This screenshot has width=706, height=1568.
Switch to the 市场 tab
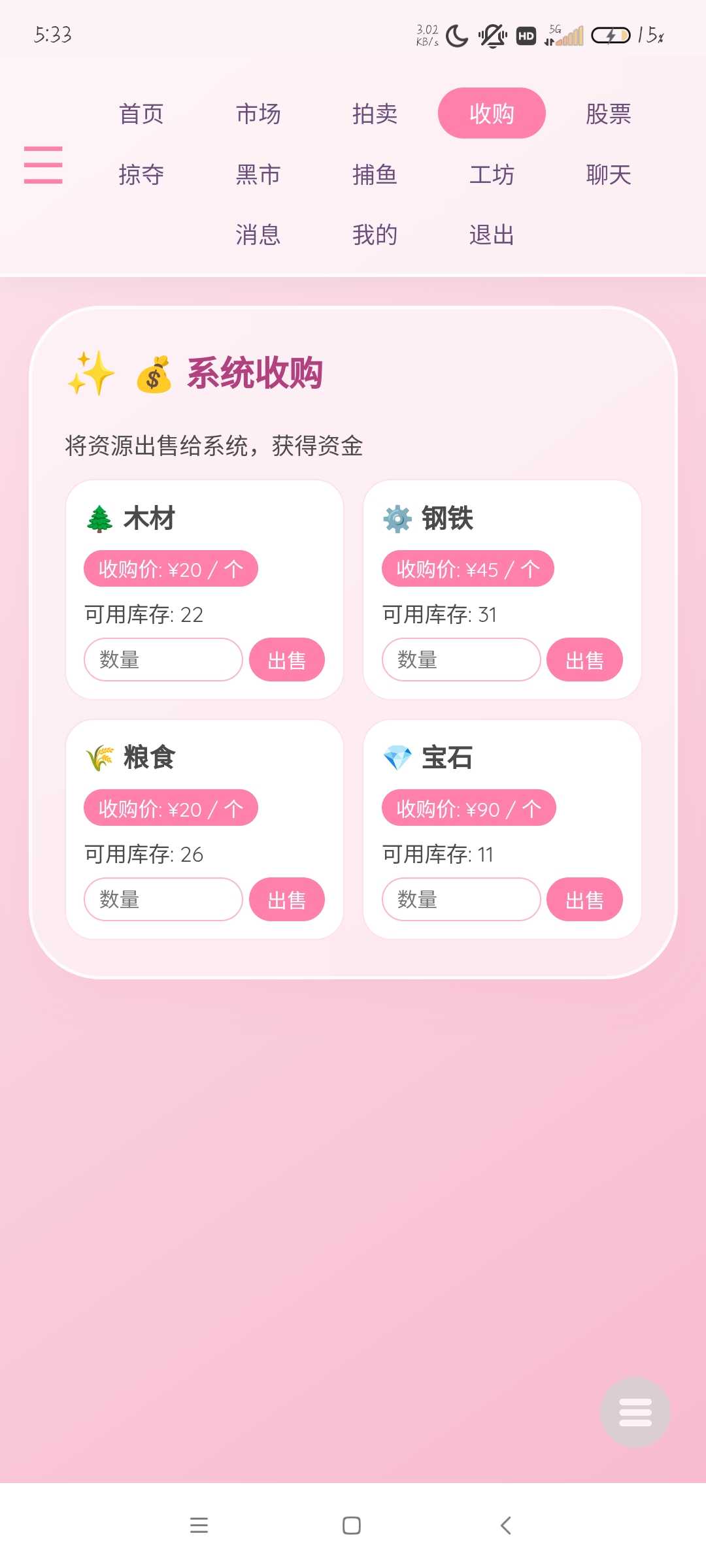click(258, 114)
